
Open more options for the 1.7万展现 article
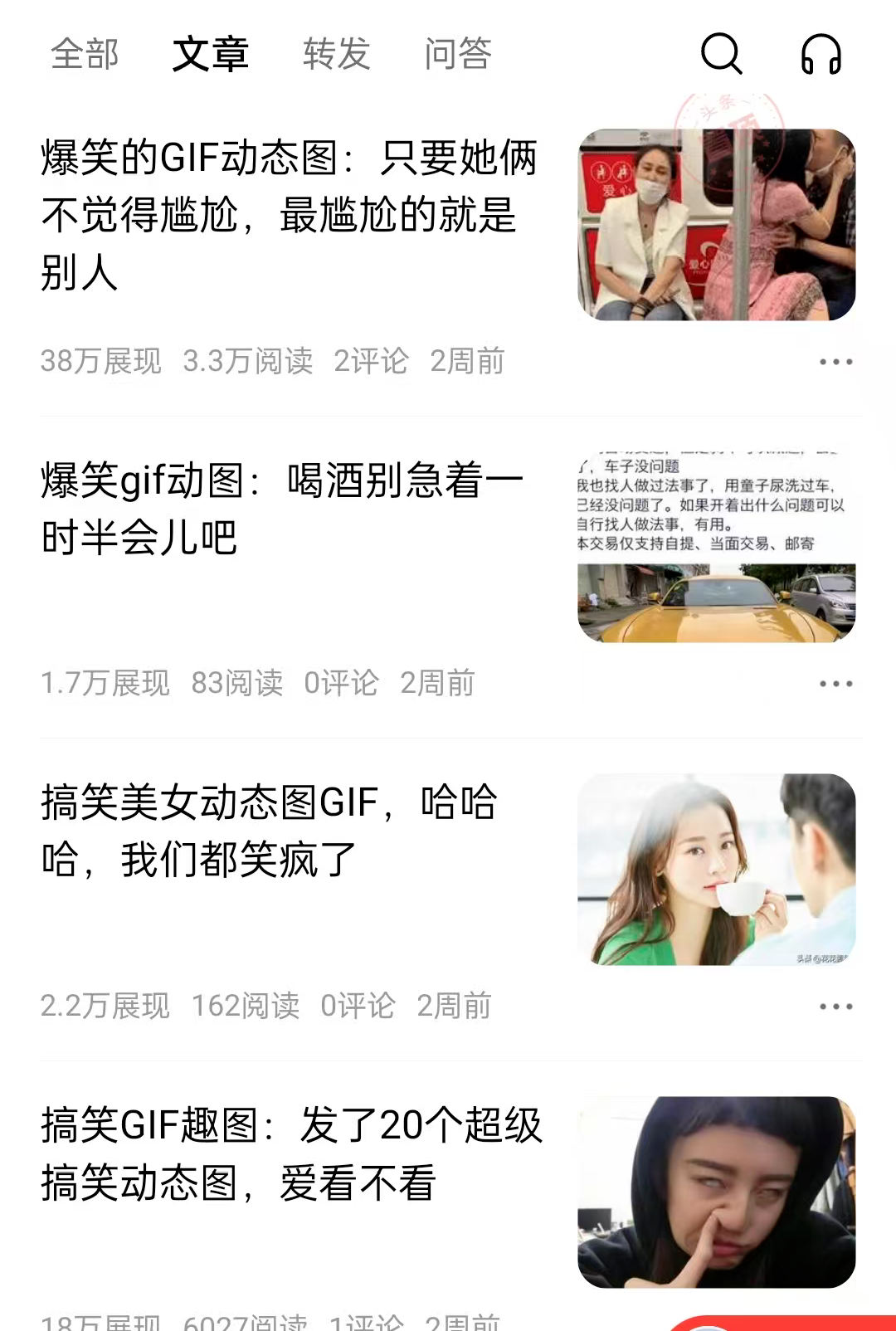click(x=835, y=684)
